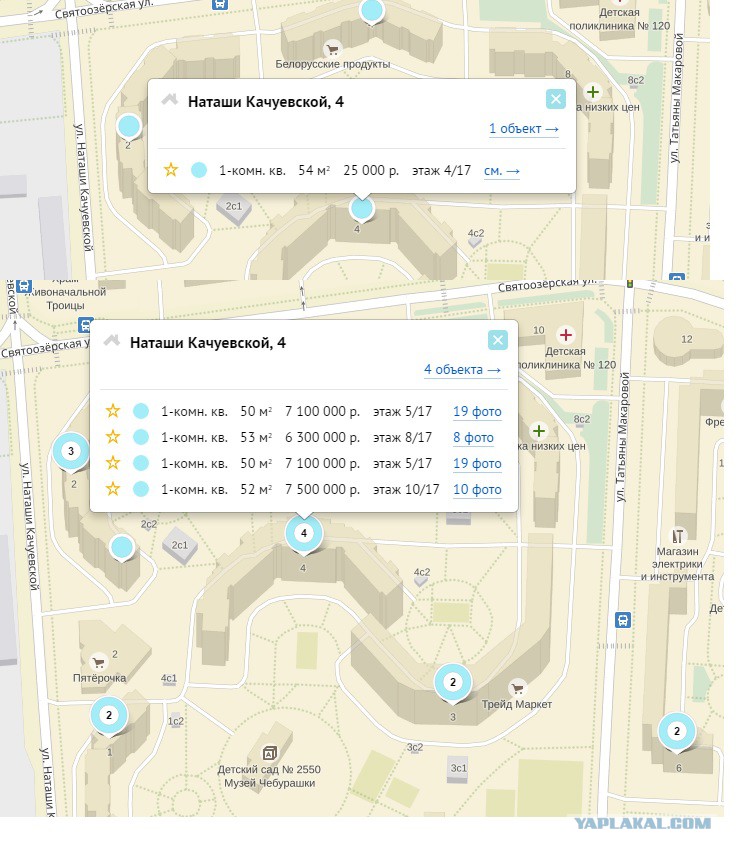Select the marker 2 near Пятёрочка
The height and width of the screenshot is (853, 737).
(109, 716)
